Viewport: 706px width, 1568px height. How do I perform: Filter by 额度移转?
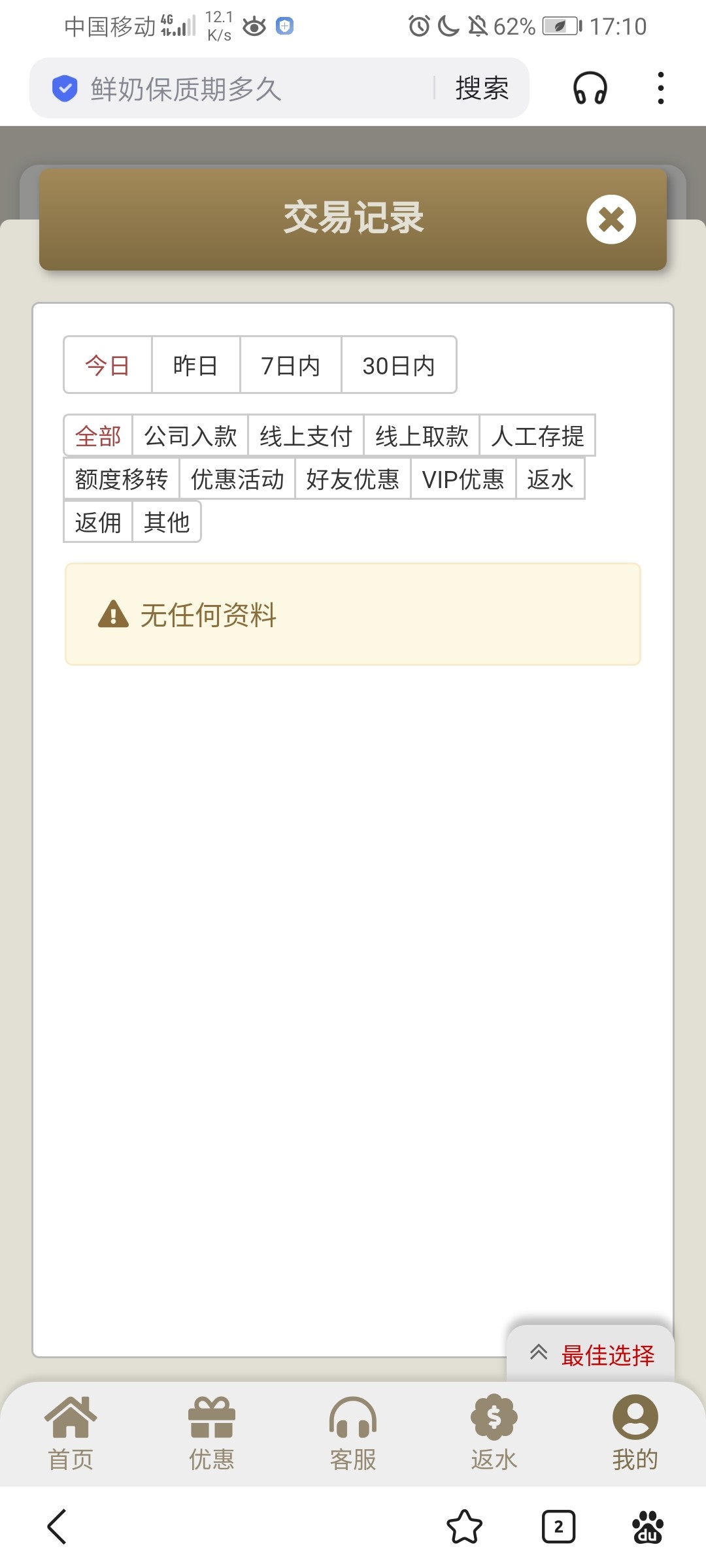click(122, 479)
